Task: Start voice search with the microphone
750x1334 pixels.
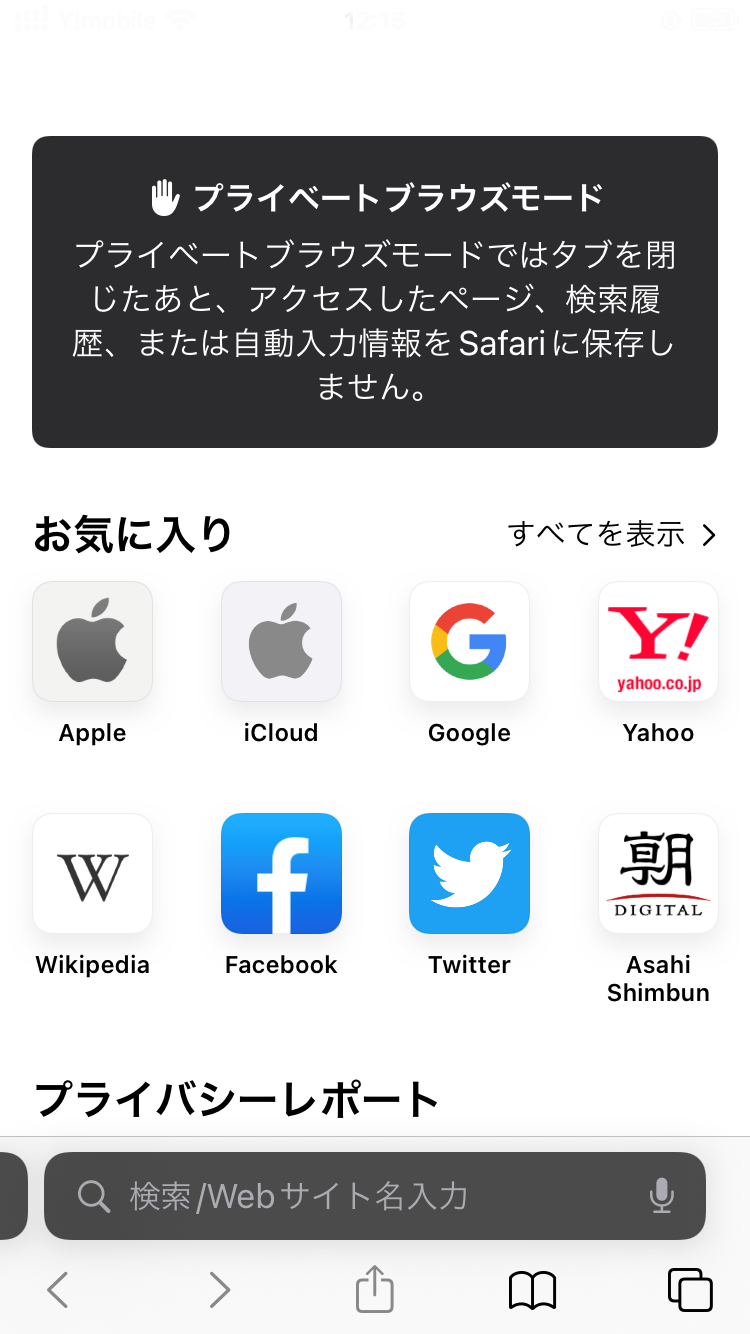Action: [x=661, y=1196]
